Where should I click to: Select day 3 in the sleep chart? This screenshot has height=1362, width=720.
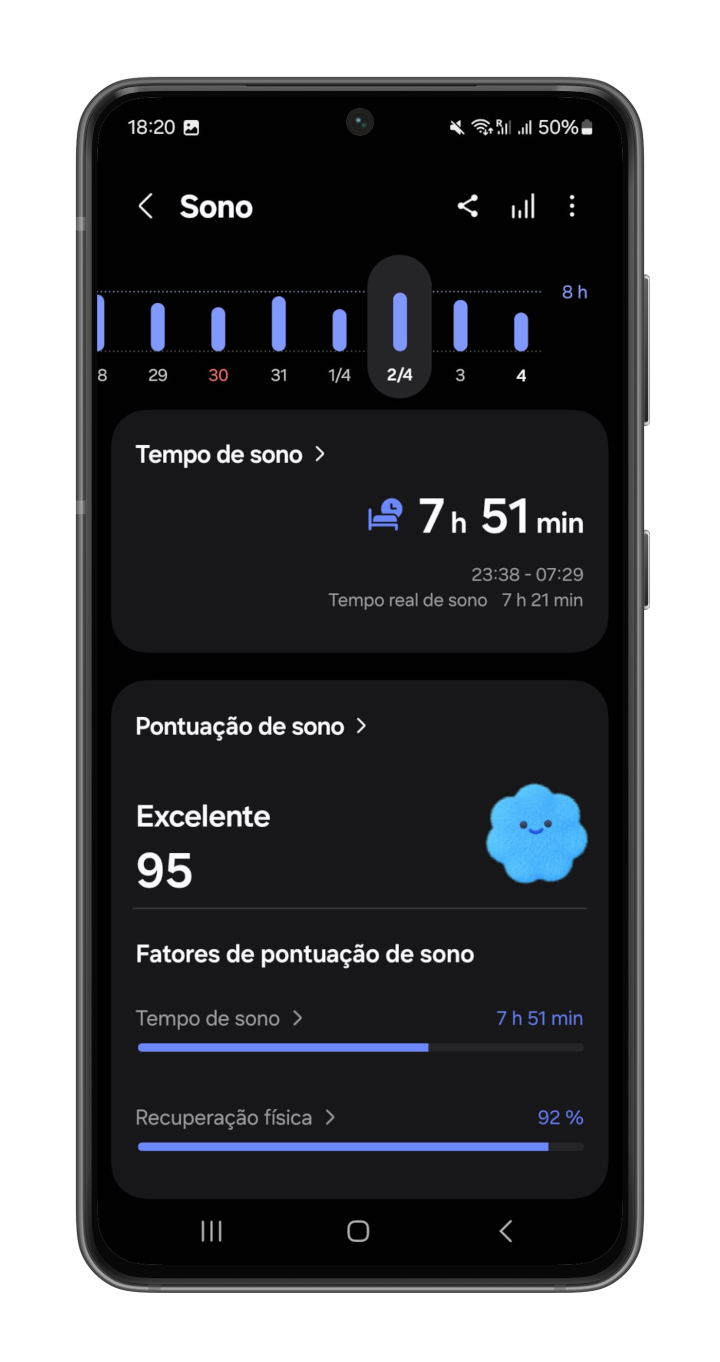tap(460, 340)
